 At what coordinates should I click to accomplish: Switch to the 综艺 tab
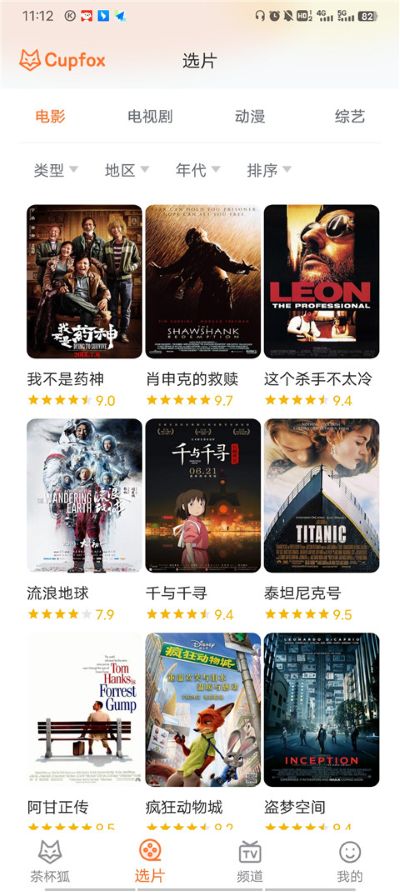point(350,117)
